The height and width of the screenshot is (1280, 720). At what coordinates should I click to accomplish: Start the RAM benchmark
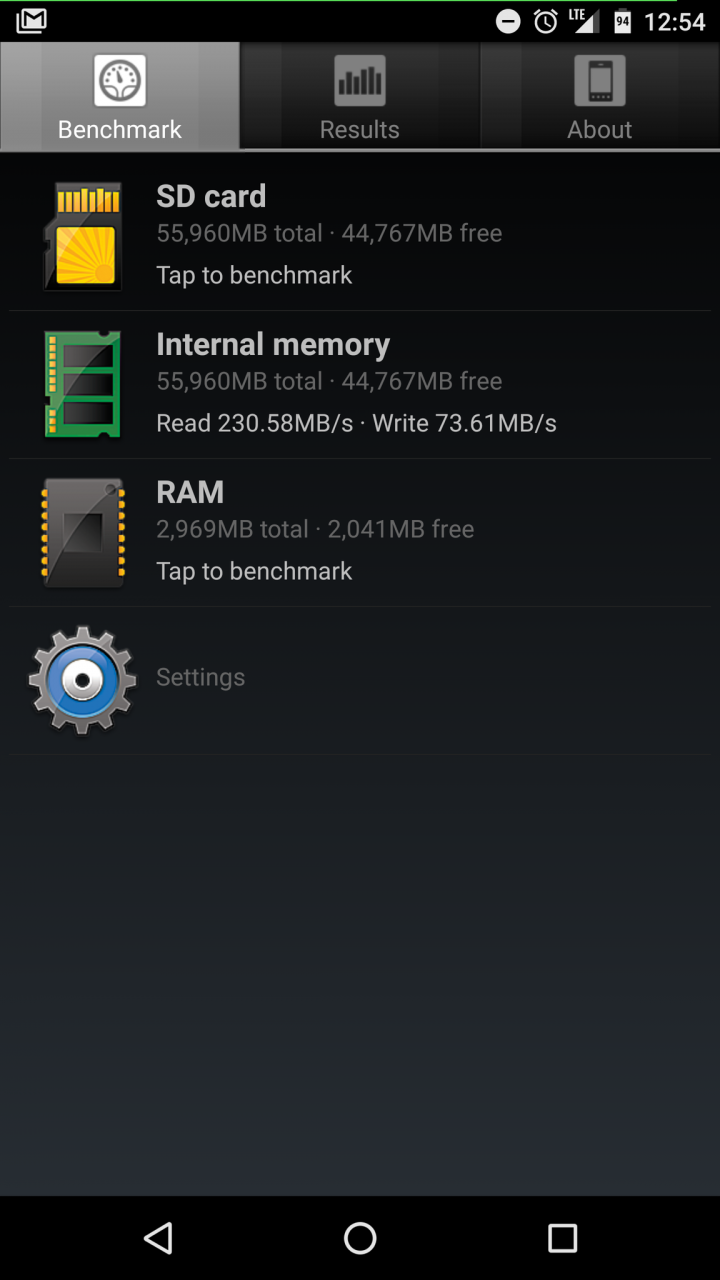click(360, 532)
